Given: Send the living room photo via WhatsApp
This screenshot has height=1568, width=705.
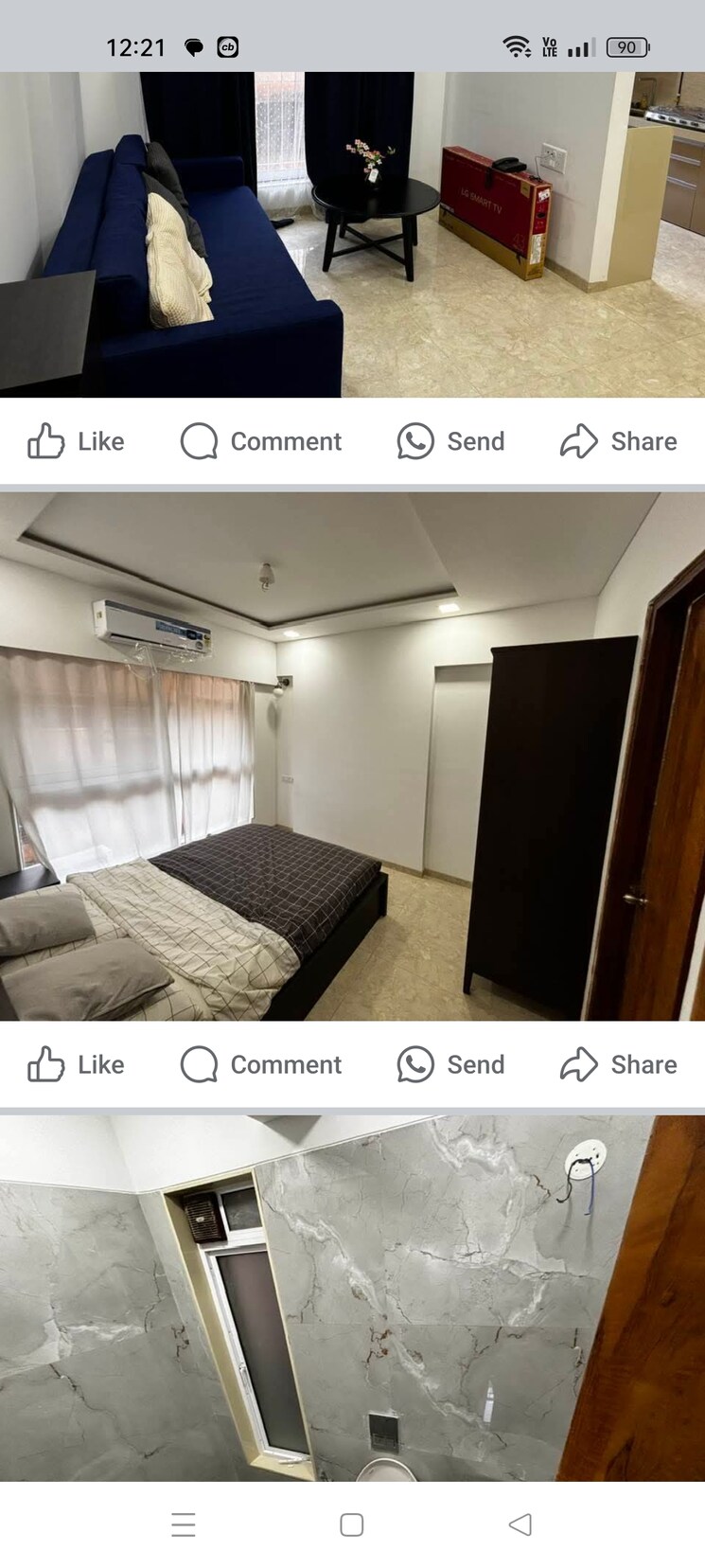Looking at the screenshot, I should point(450,441).
